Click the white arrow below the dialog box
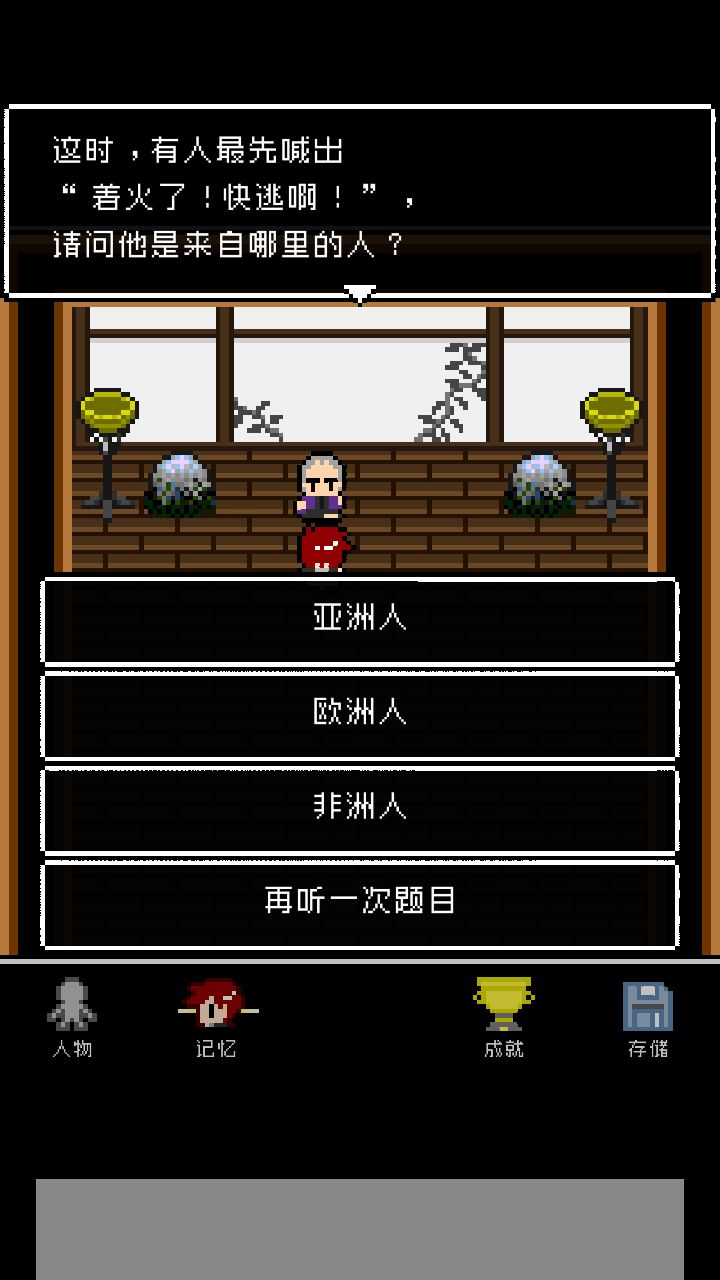 click(x=358, y=293)
